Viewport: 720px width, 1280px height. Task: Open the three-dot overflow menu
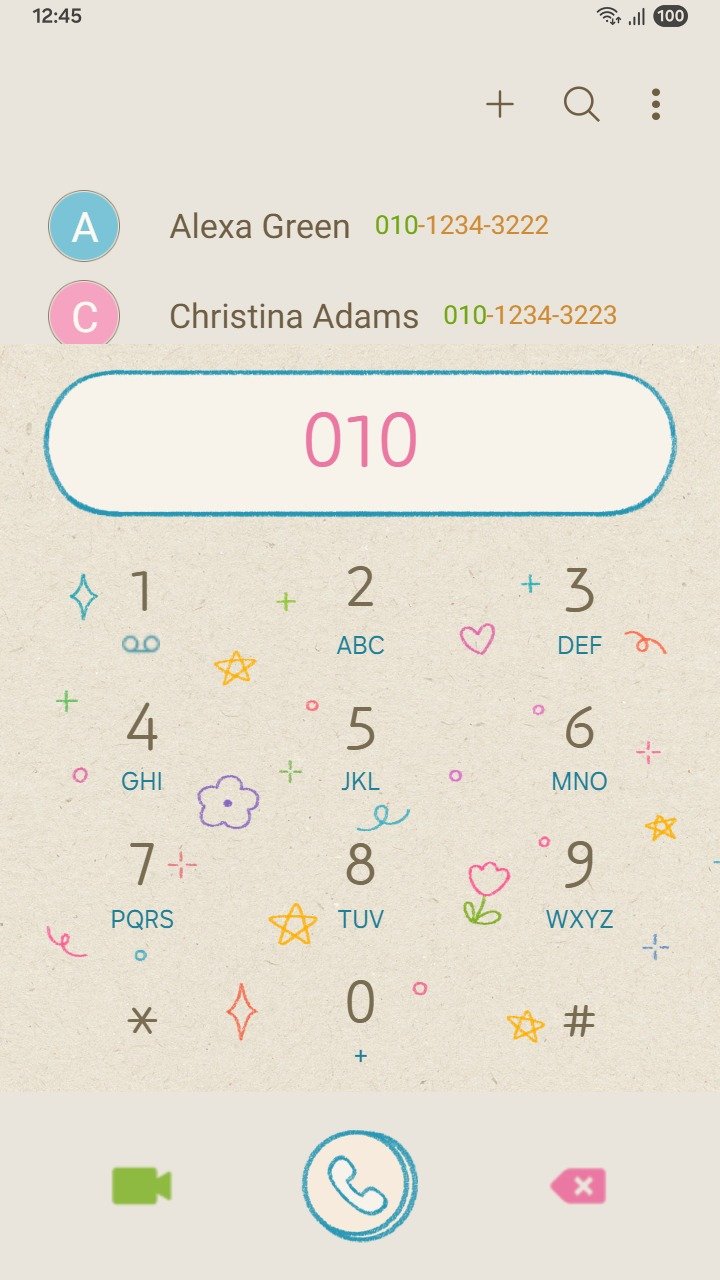tap(656, 104)
